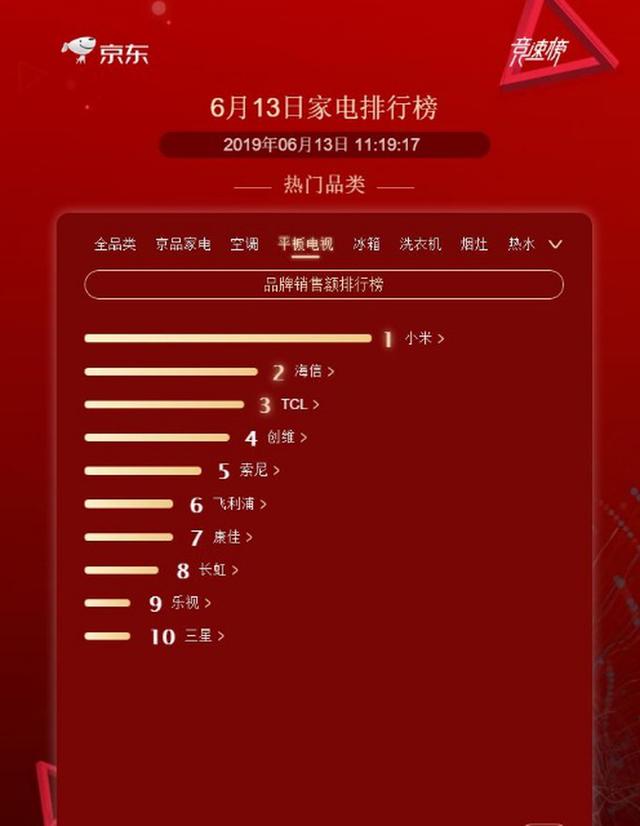This screenshot has height=826, width=640.
Task: Open rank 1 brand 小米
Action: [423, 339]
